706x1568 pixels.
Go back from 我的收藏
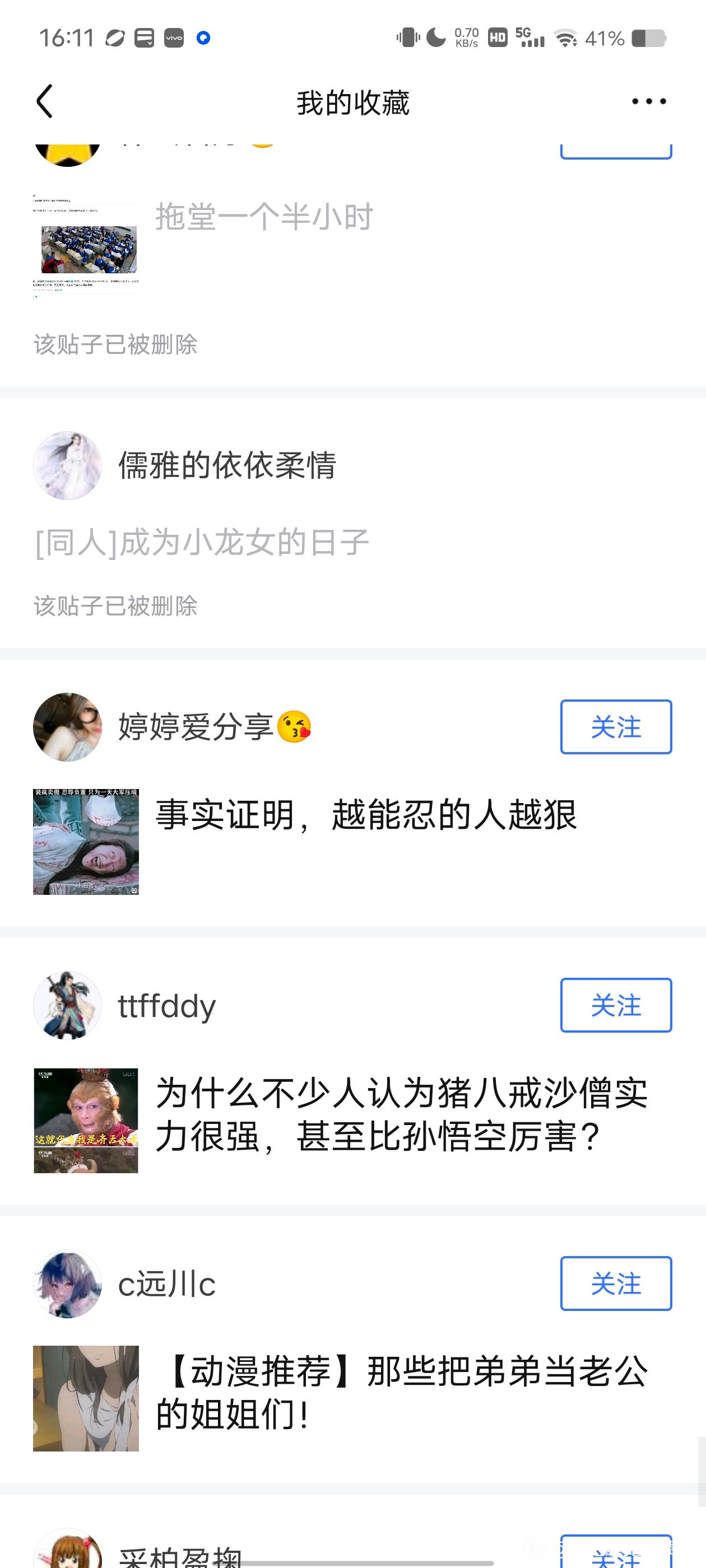44,101
